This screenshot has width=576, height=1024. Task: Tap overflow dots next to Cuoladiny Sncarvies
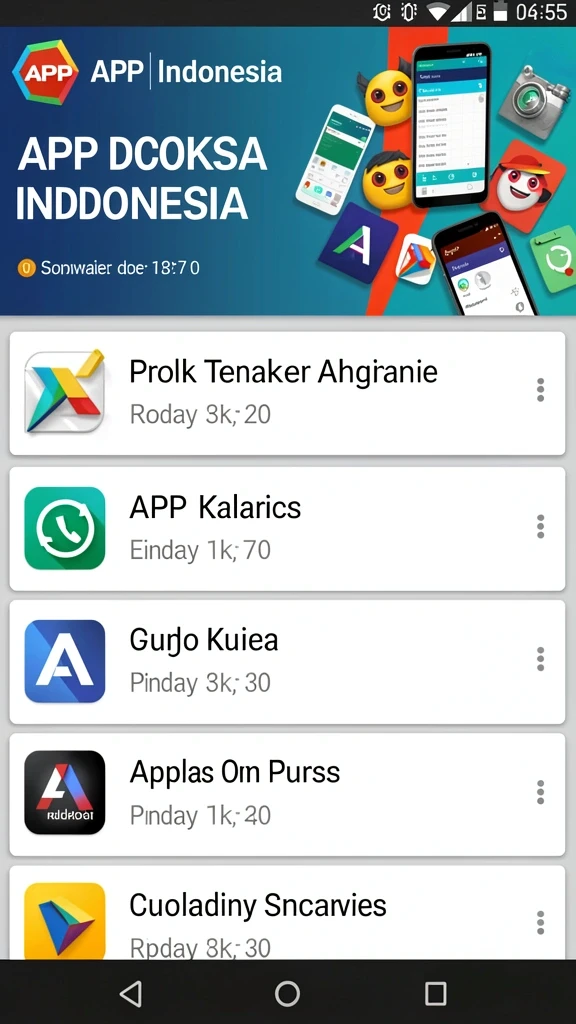point(540,923)
